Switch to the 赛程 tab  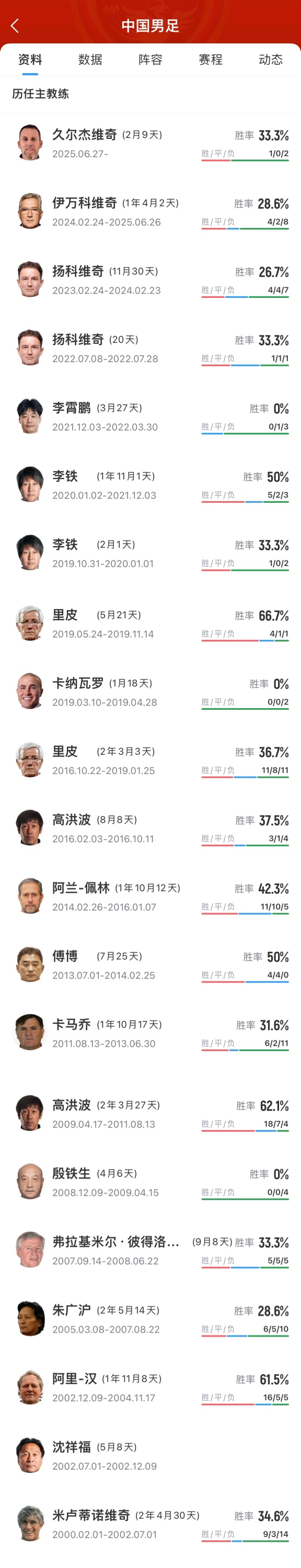click(211, 60)
